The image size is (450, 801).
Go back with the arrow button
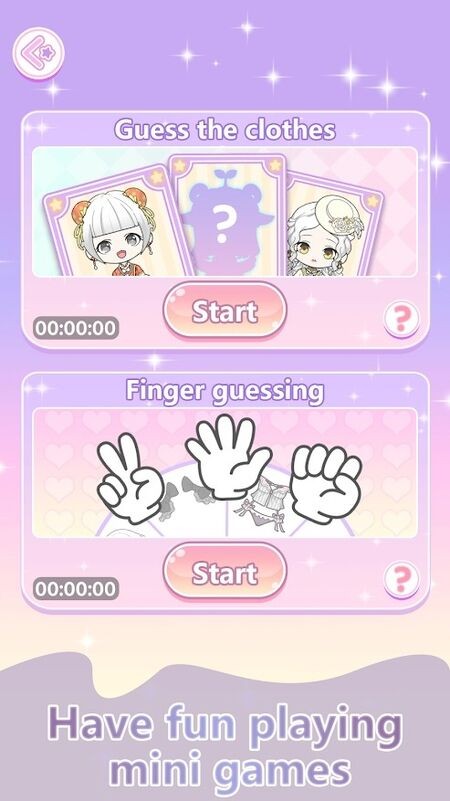coord(38,53)
